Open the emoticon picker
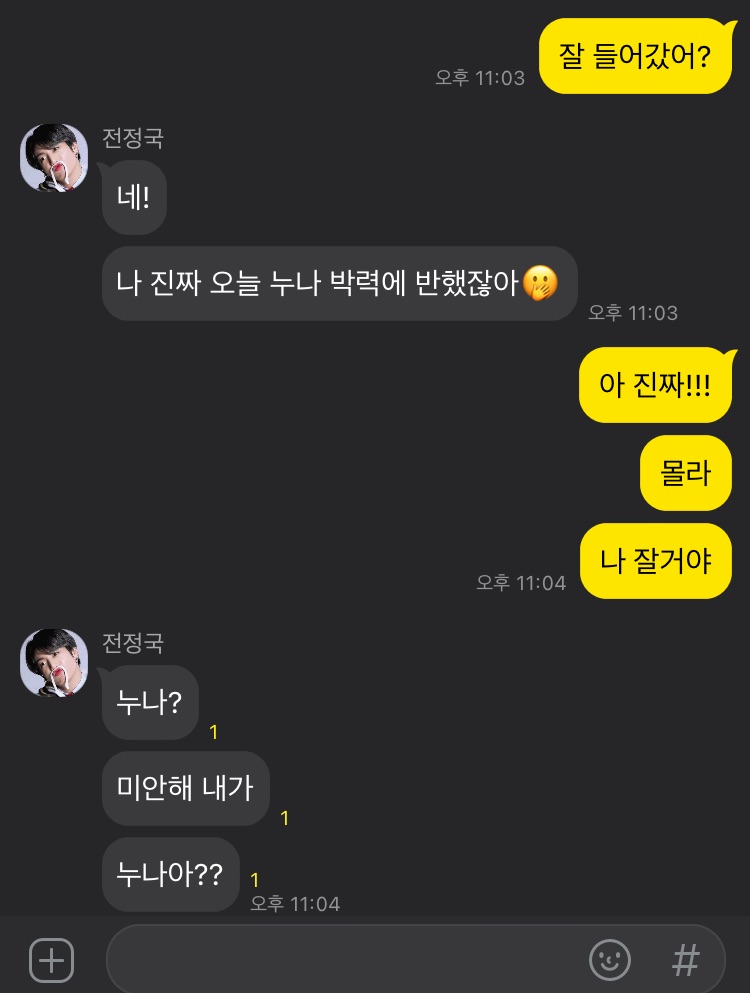Screen dimensions: 750x993 pos(609,961)
